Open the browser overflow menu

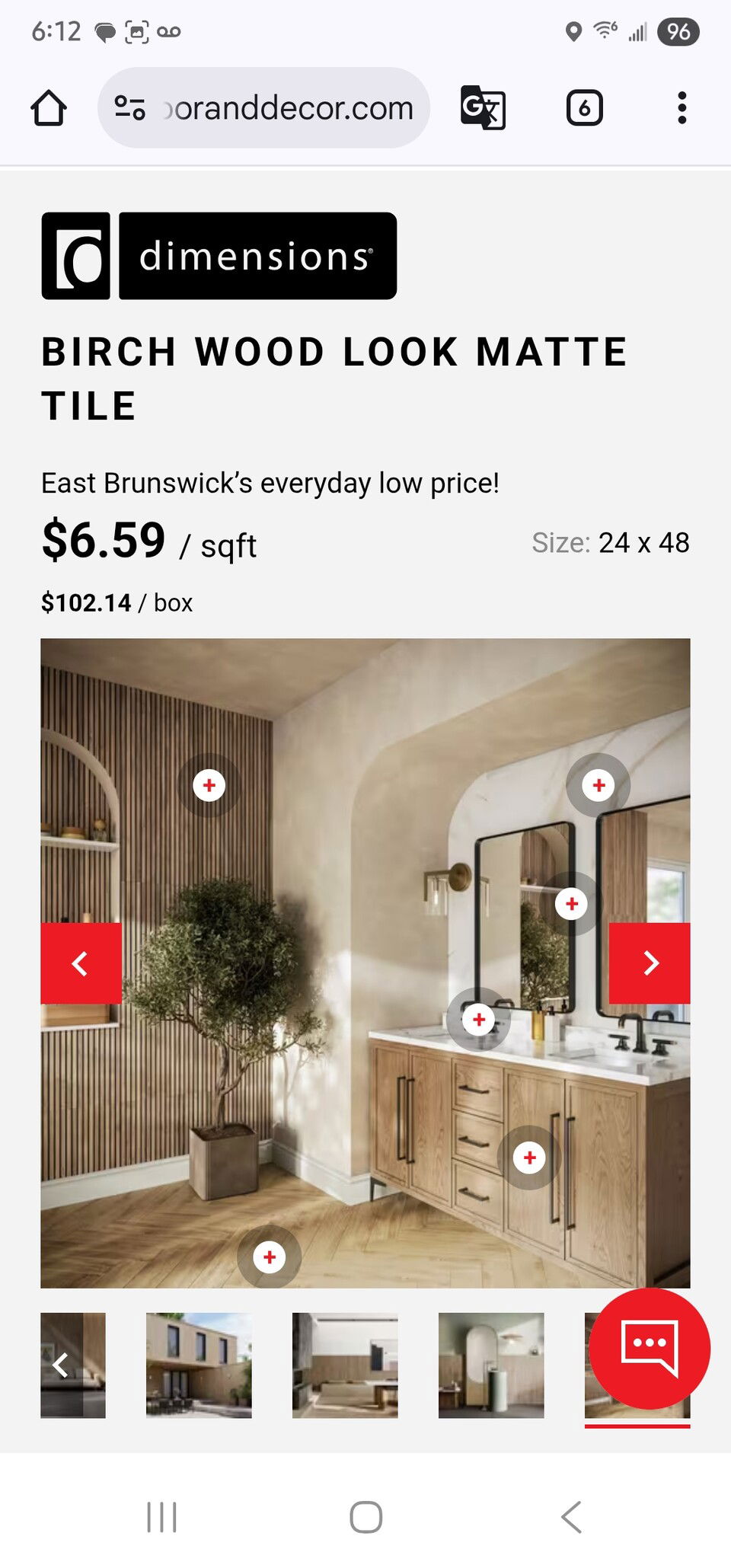(682, 108)
